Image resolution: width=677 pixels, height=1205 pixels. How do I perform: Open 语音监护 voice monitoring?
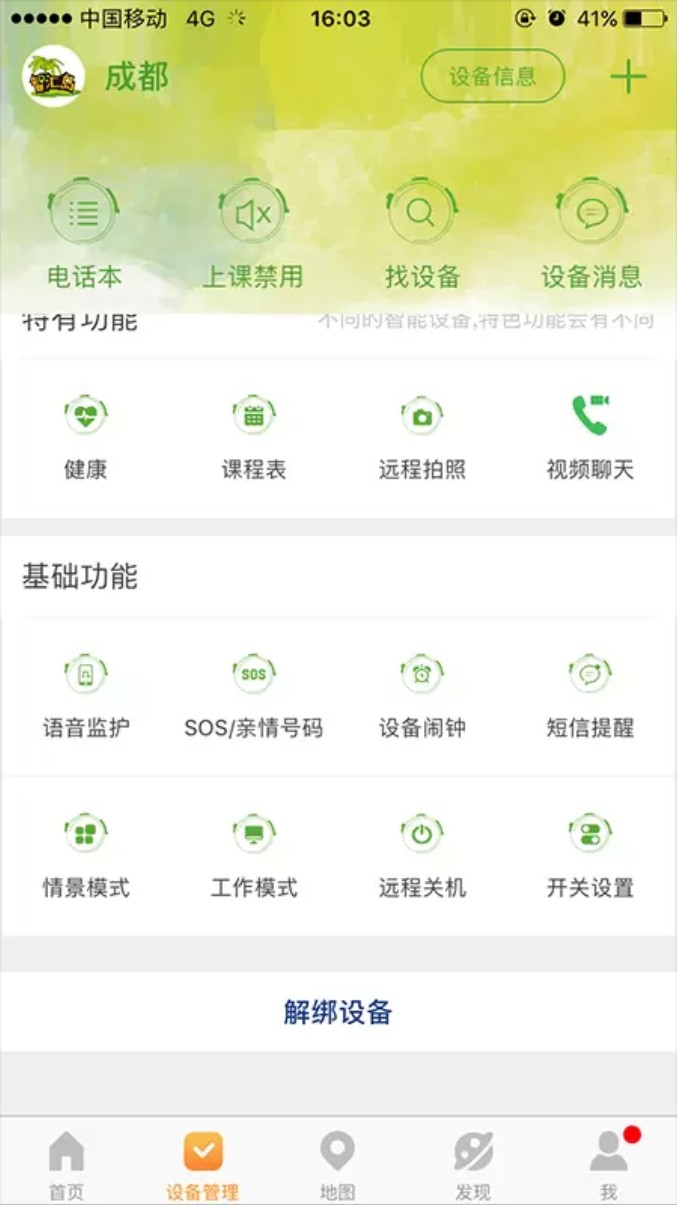point(85,695)
